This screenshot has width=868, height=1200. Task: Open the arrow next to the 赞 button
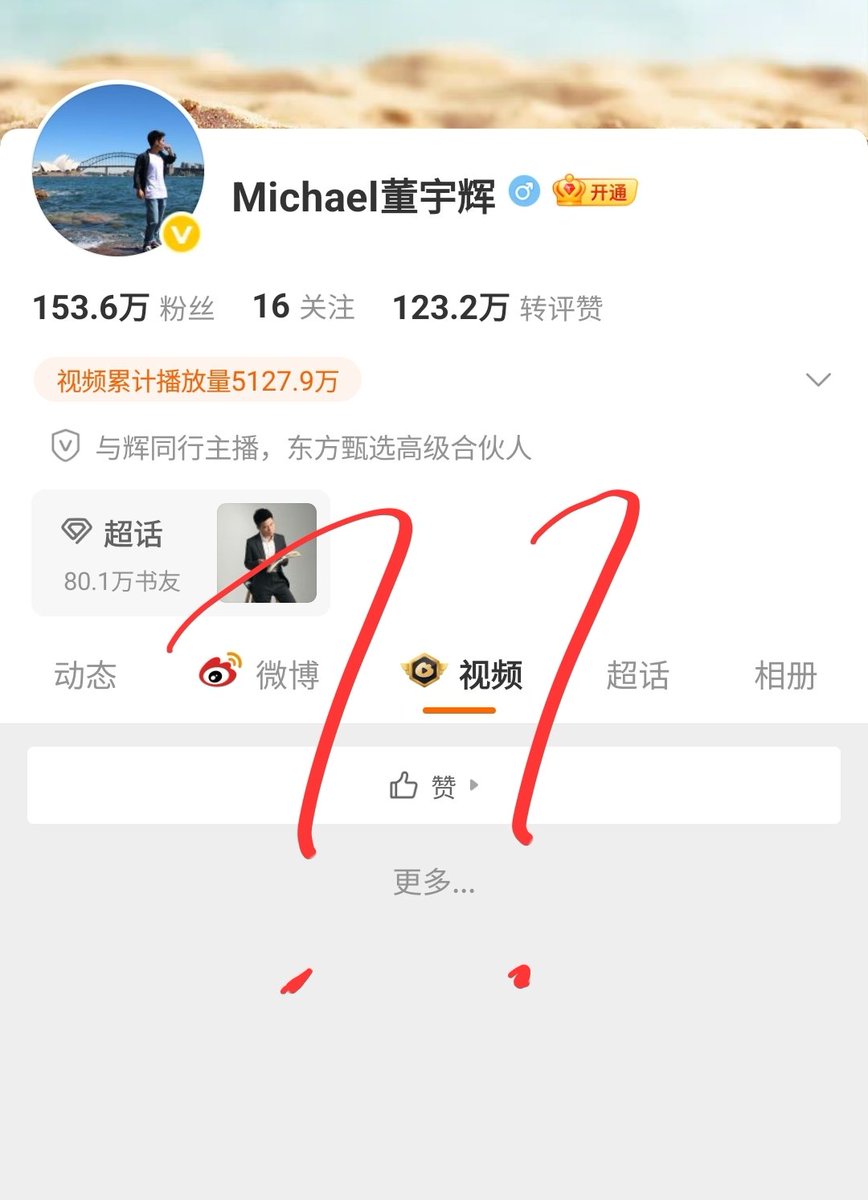click(x=471, y=787)
